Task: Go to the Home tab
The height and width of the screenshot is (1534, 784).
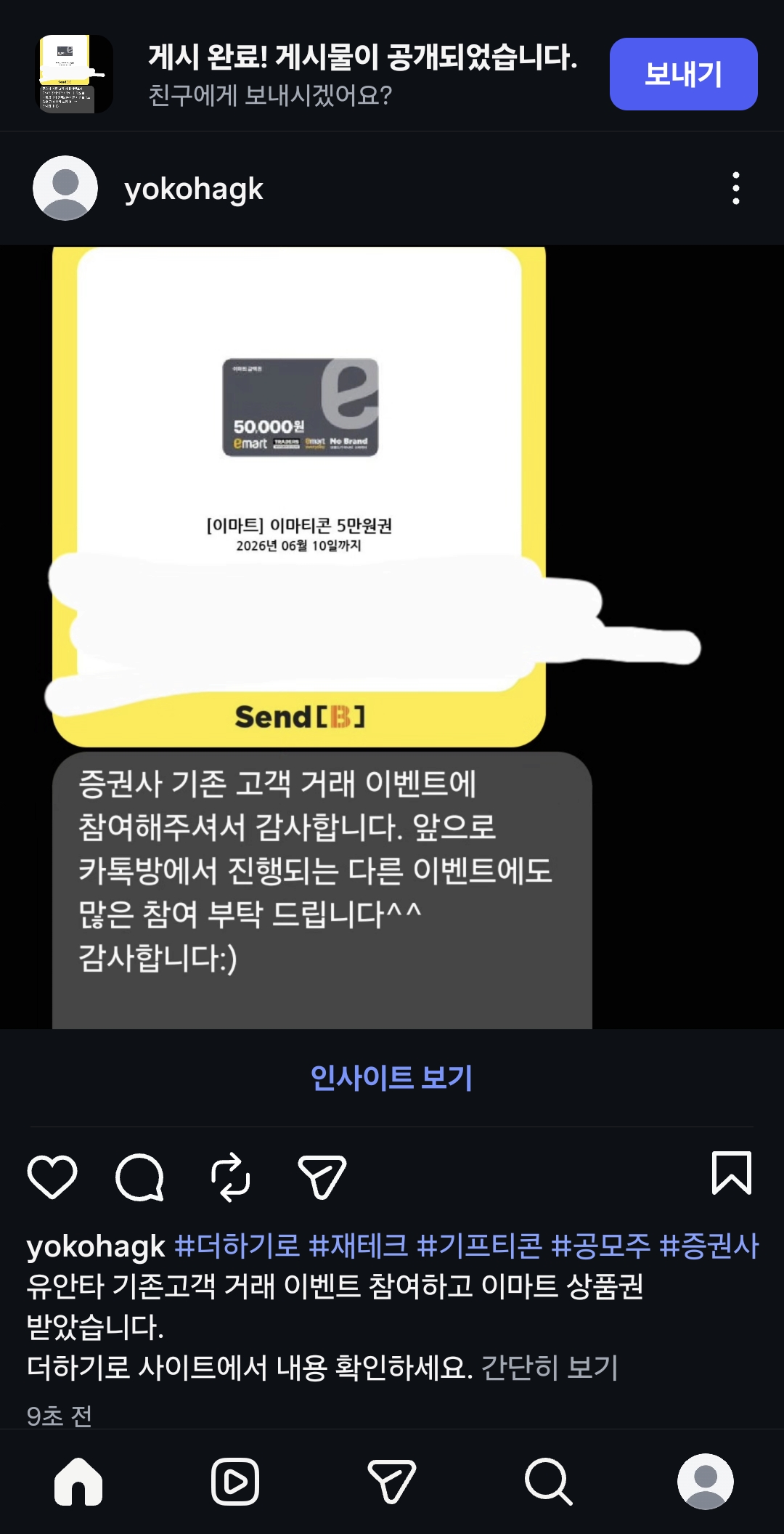Action: (78, 1482)
